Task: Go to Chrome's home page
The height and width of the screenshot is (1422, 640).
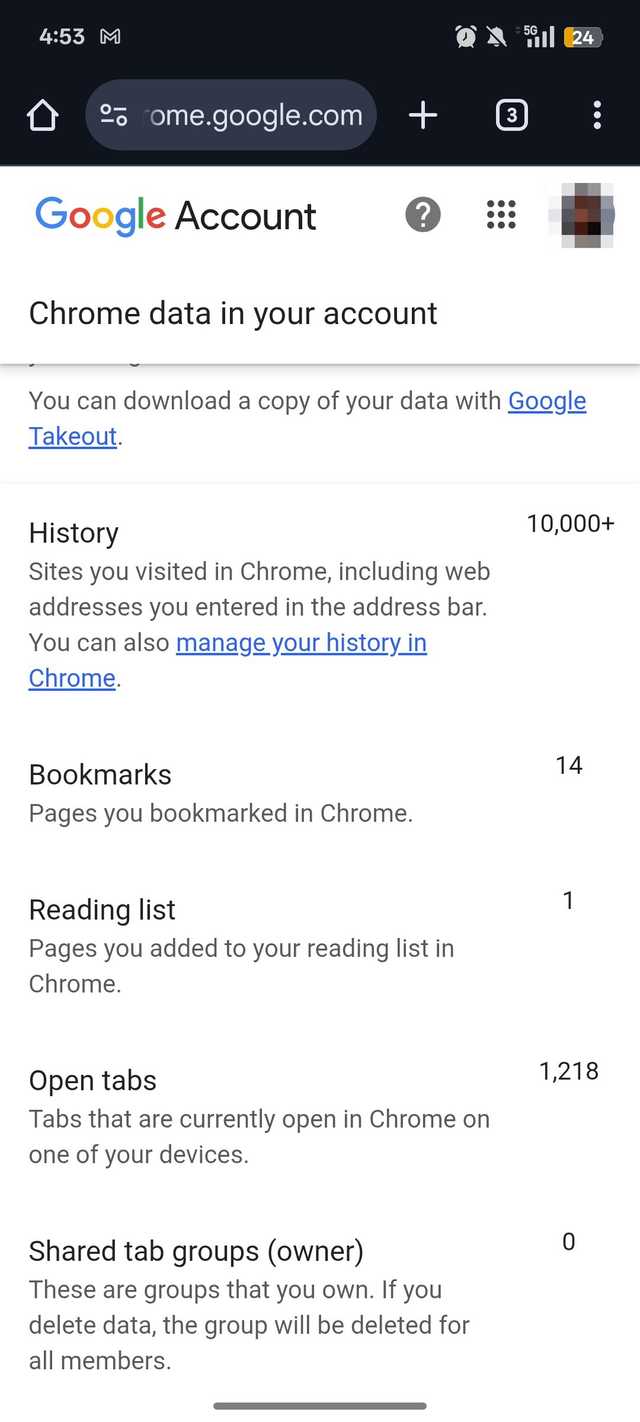Action: pyautogui.click(x=42, y=116)
